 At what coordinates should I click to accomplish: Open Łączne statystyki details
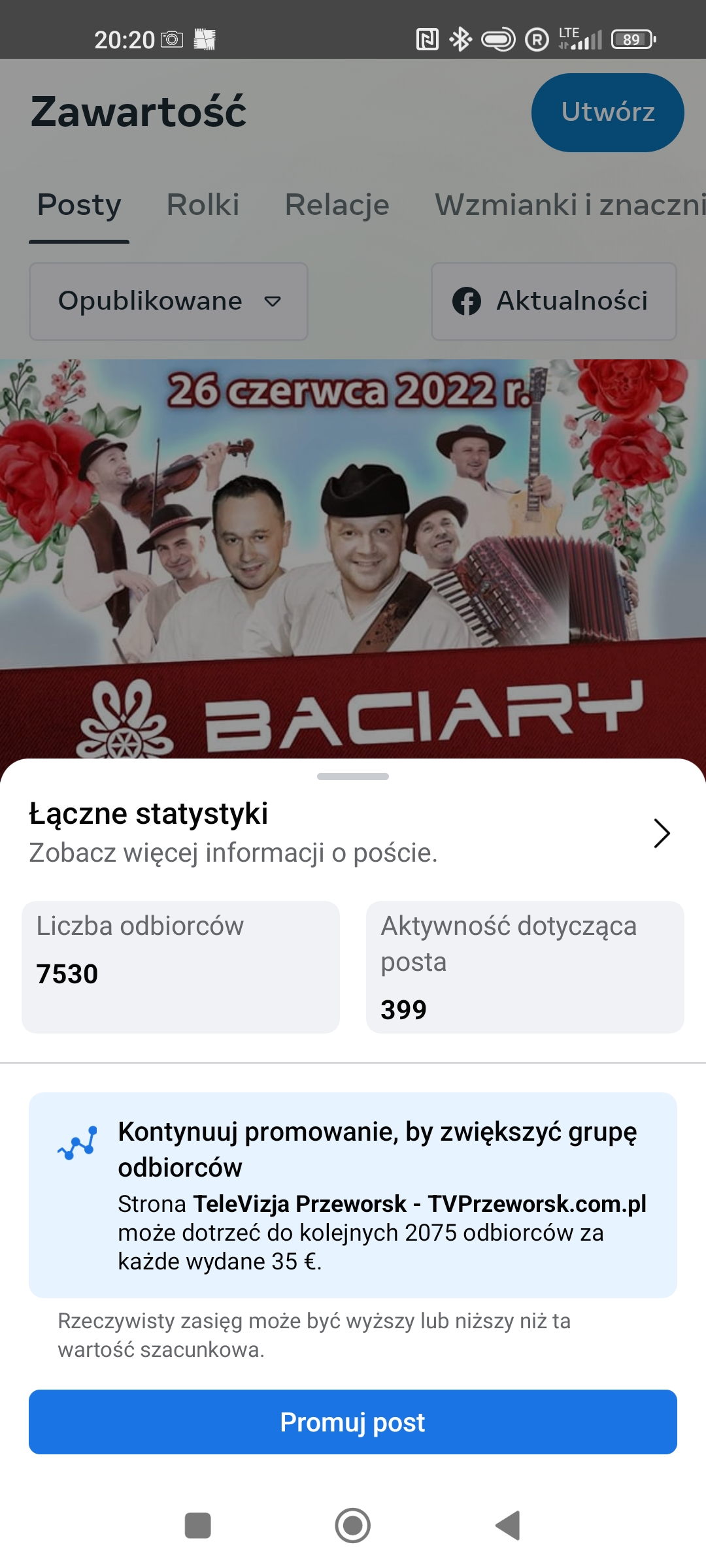pyautogui.click(x=662, y=833)
